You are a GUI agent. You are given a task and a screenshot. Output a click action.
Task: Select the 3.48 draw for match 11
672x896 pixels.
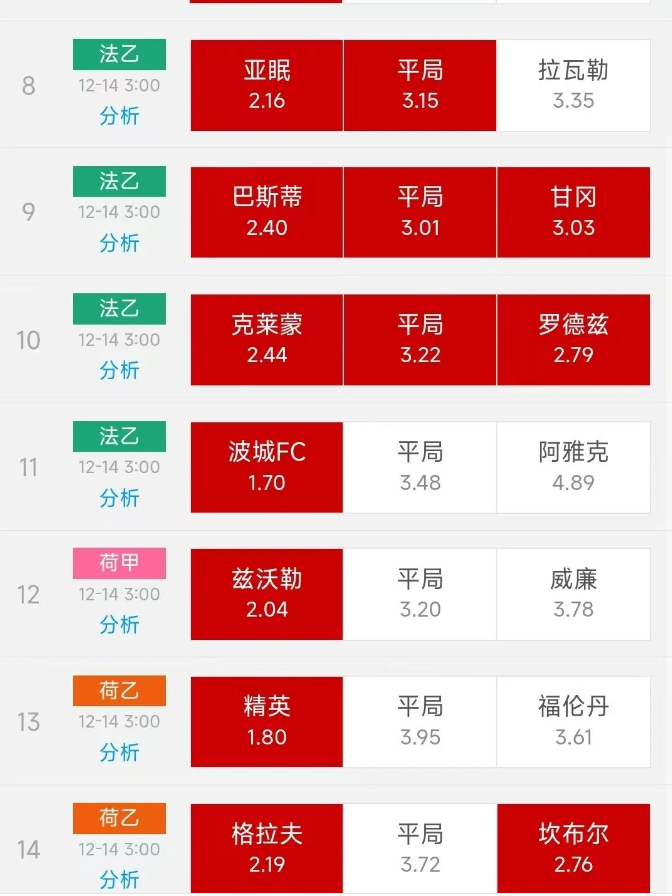coord(420,467)
